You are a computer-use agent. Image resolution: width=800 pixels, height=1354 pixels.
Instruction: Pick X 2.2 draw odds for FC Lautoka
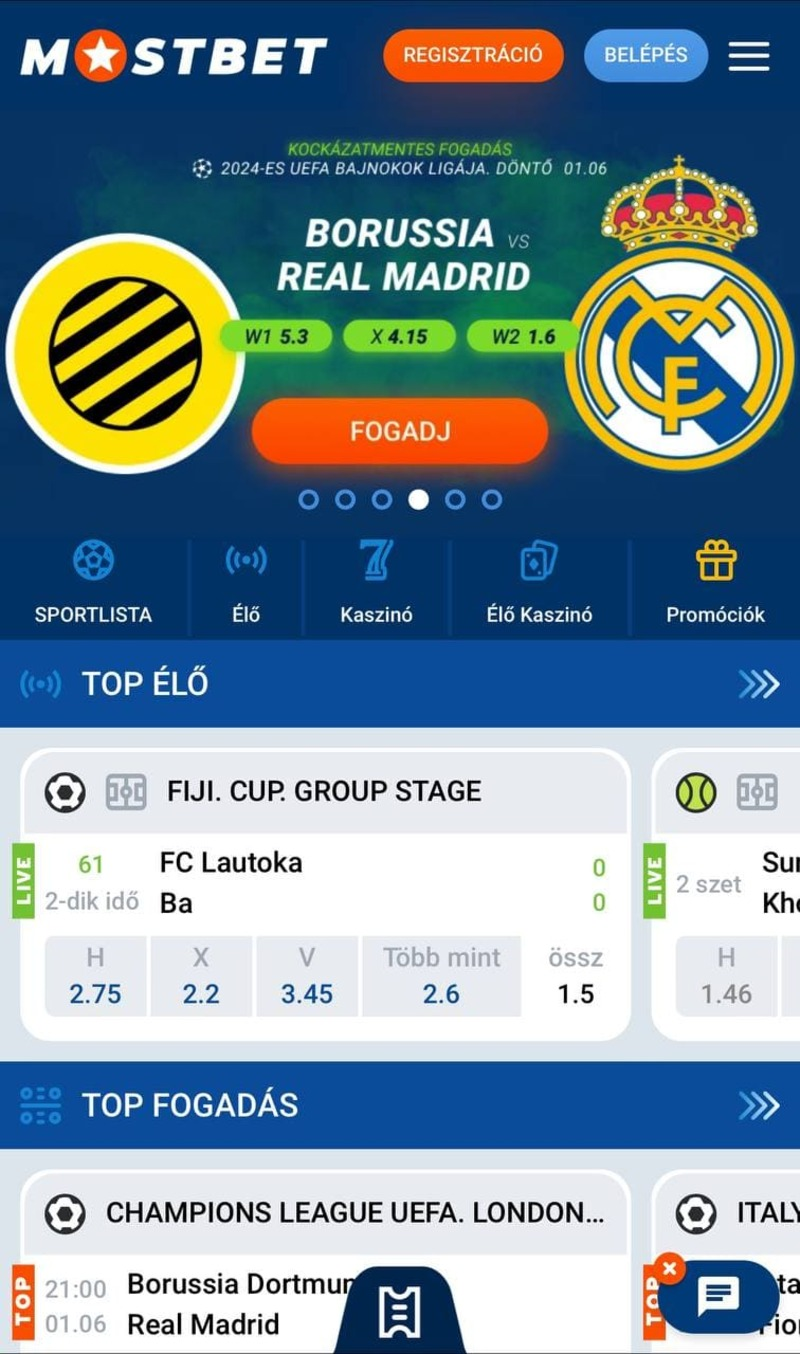pos(201,977)
